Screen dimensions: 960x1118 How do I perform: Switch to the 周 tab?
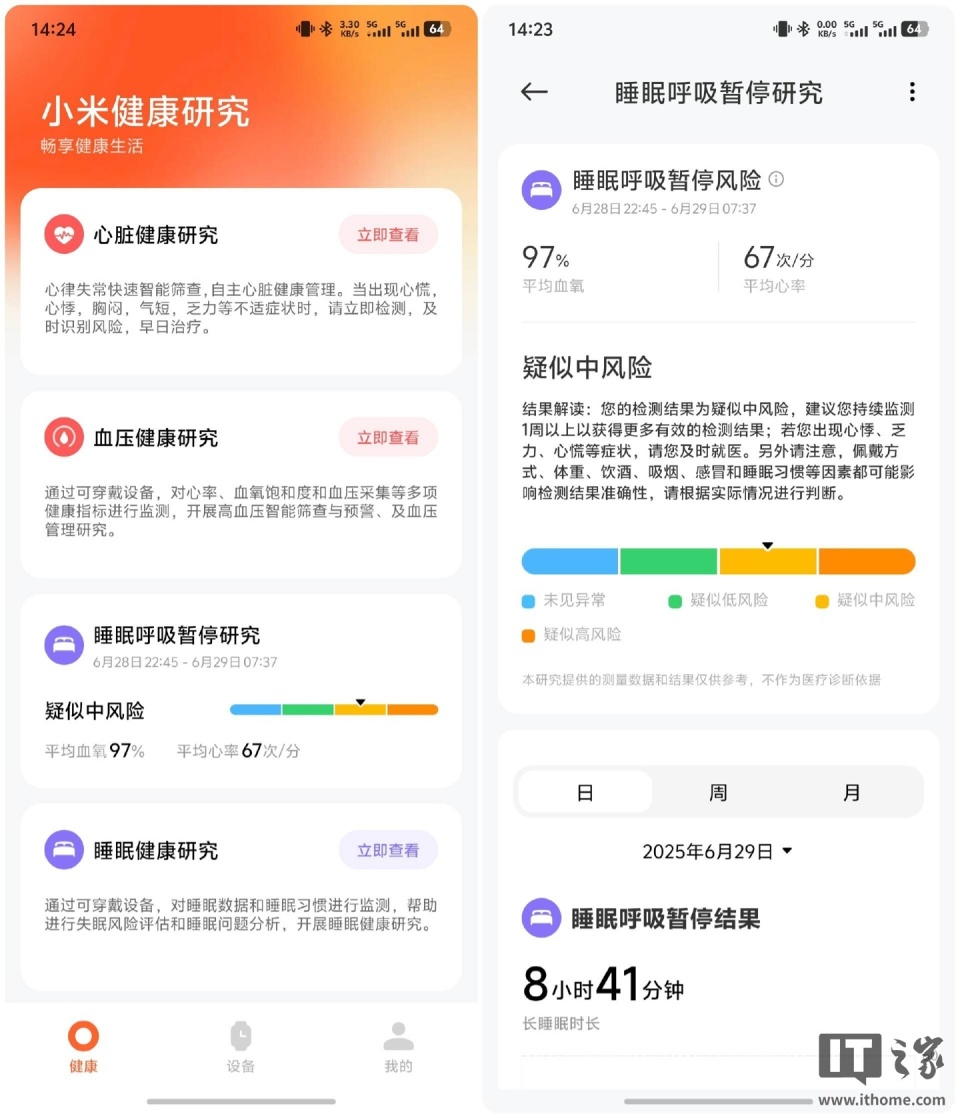[x=718, y=792]
